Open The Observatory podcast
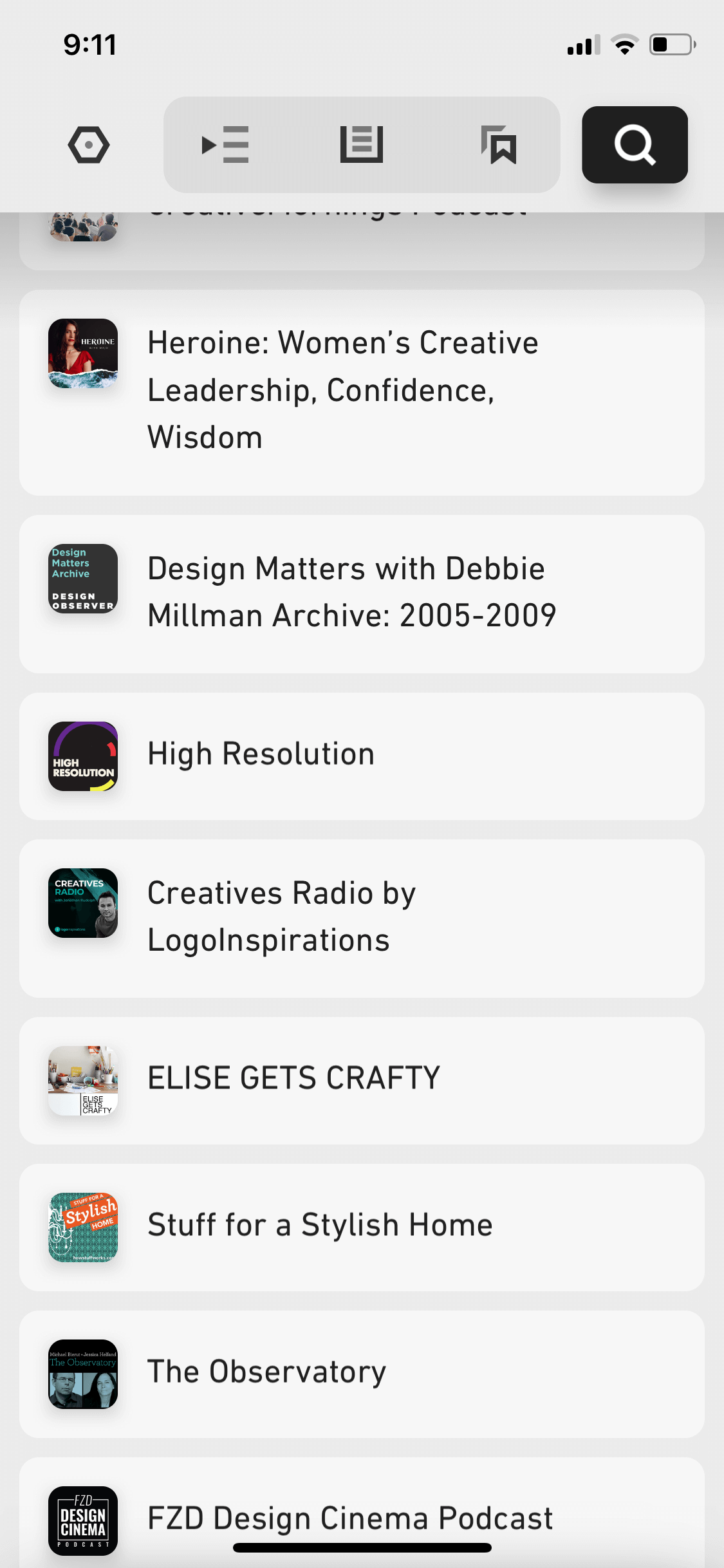 (362, 1374)
